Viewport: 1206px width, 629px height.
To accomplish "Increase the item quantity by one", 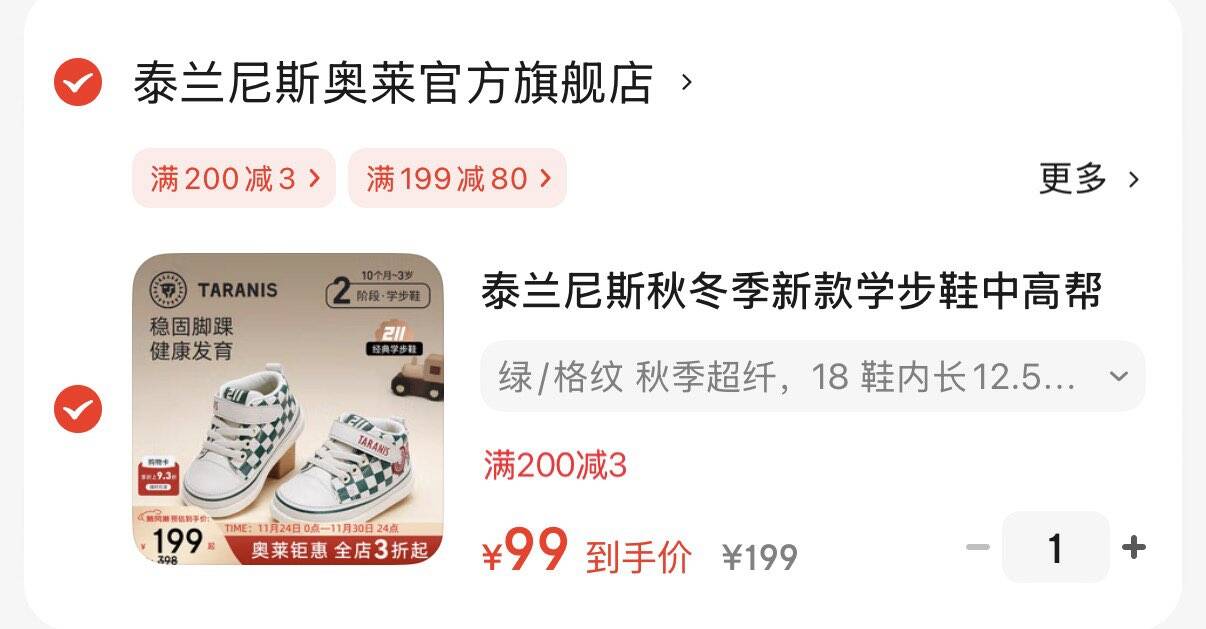I will tap(1134, 548).
